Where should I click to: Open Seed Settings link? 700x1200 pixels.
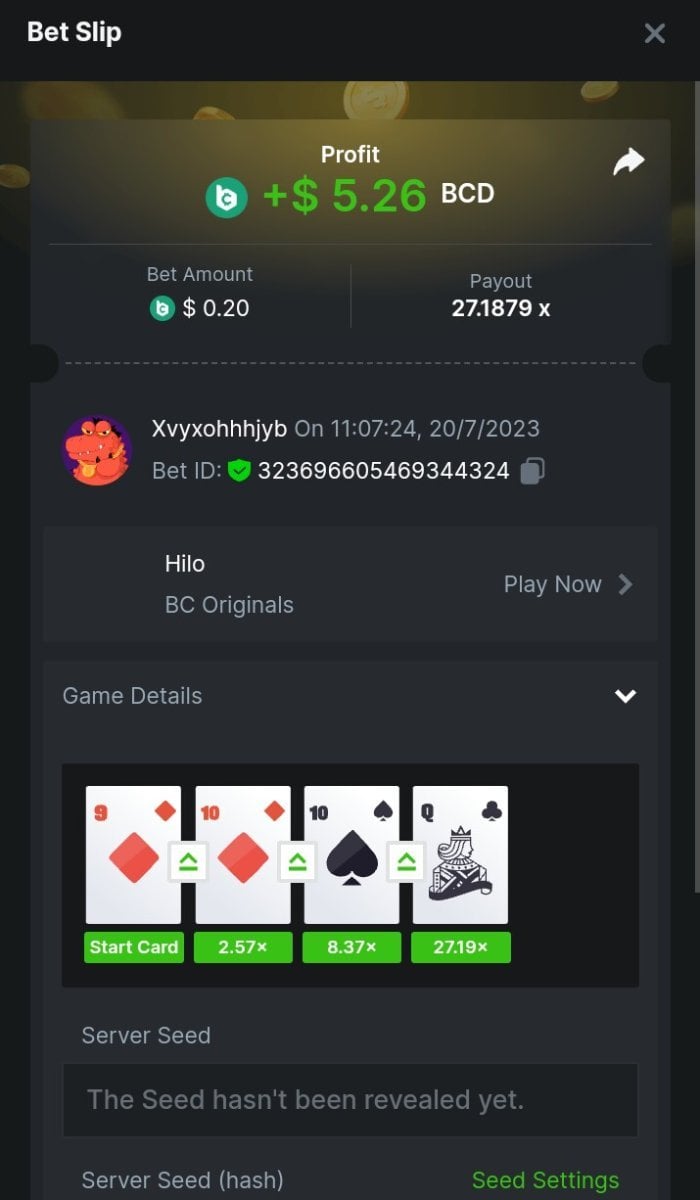click(x=545, y=1180)
